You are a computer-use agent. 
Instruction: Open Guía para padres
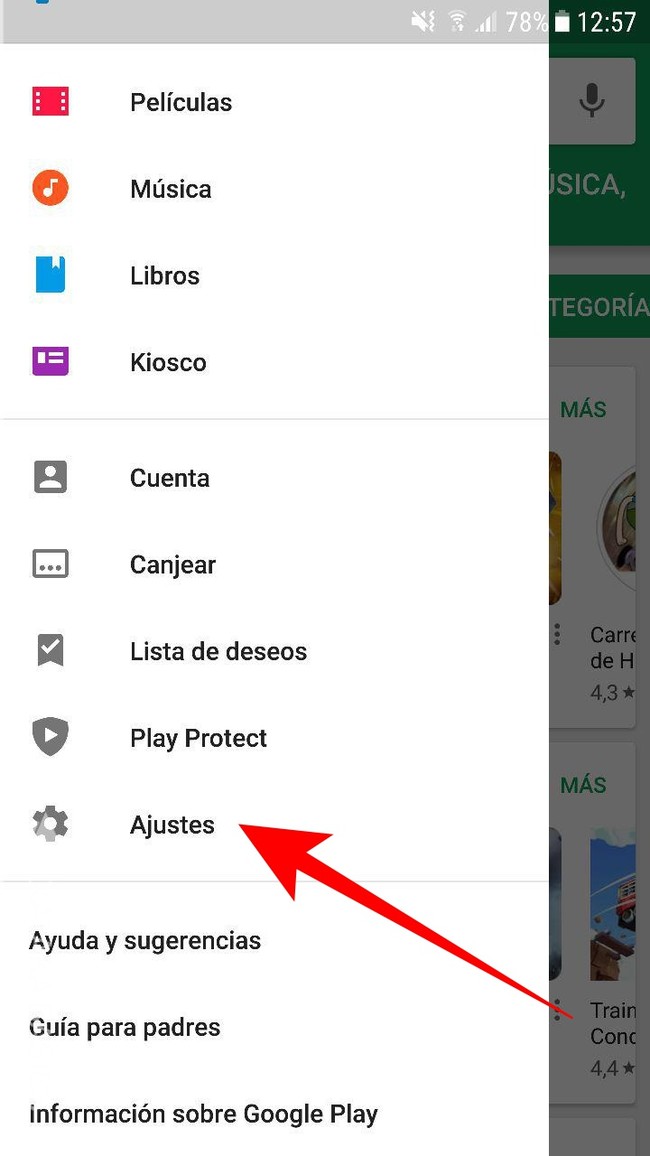125,1027
